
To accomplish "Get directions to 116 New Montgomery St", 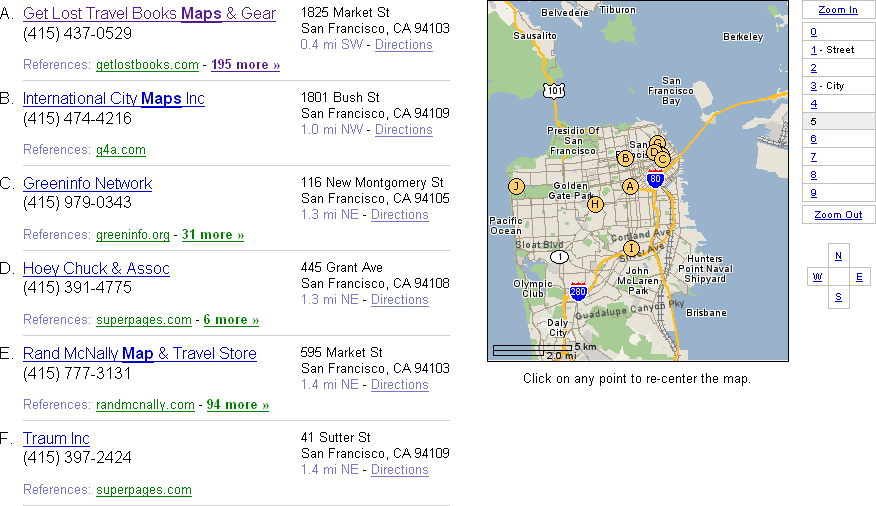I will (399, 215).
